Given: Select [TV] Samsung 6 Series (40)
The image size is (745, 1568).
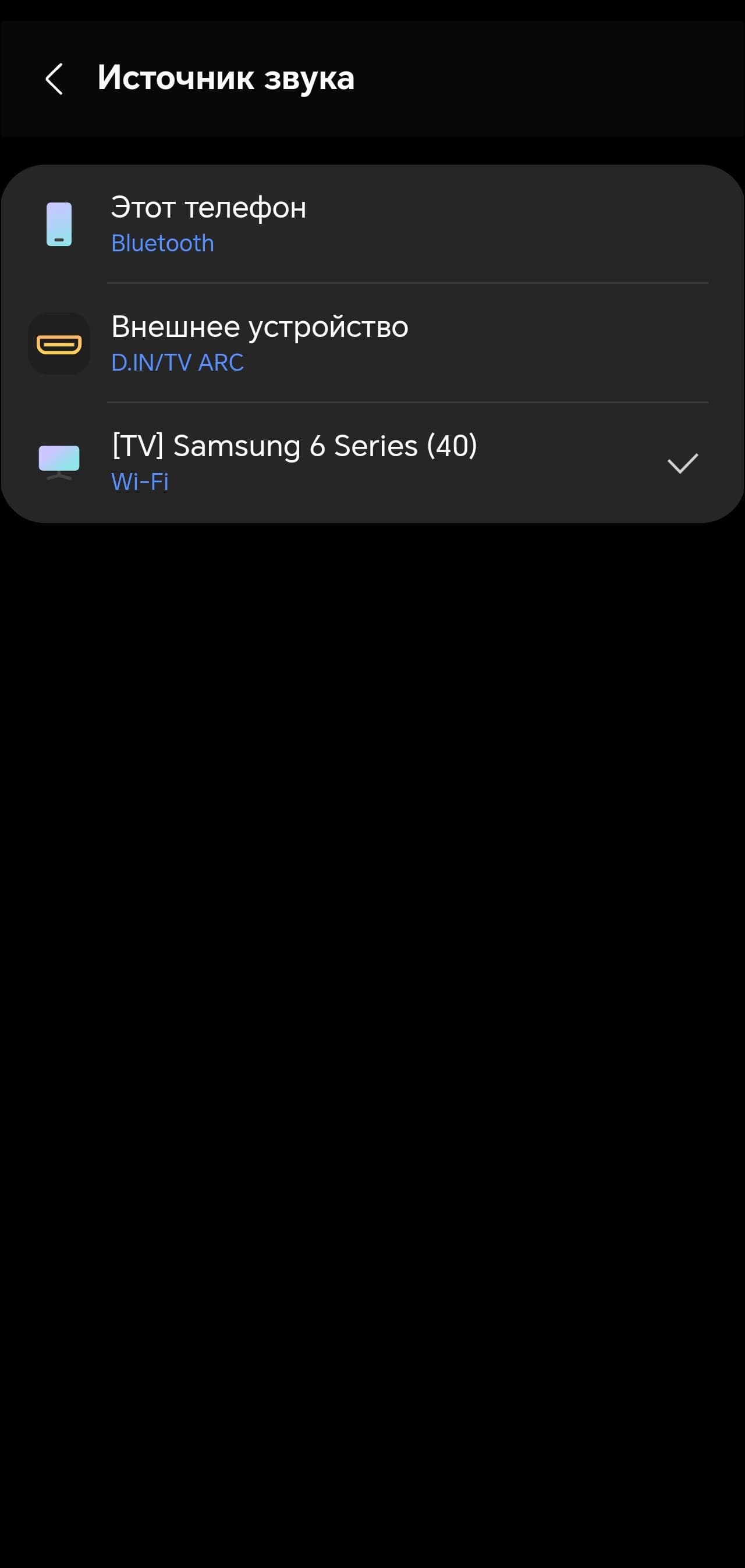Looking at the screenshot, I should click(371, 463).
